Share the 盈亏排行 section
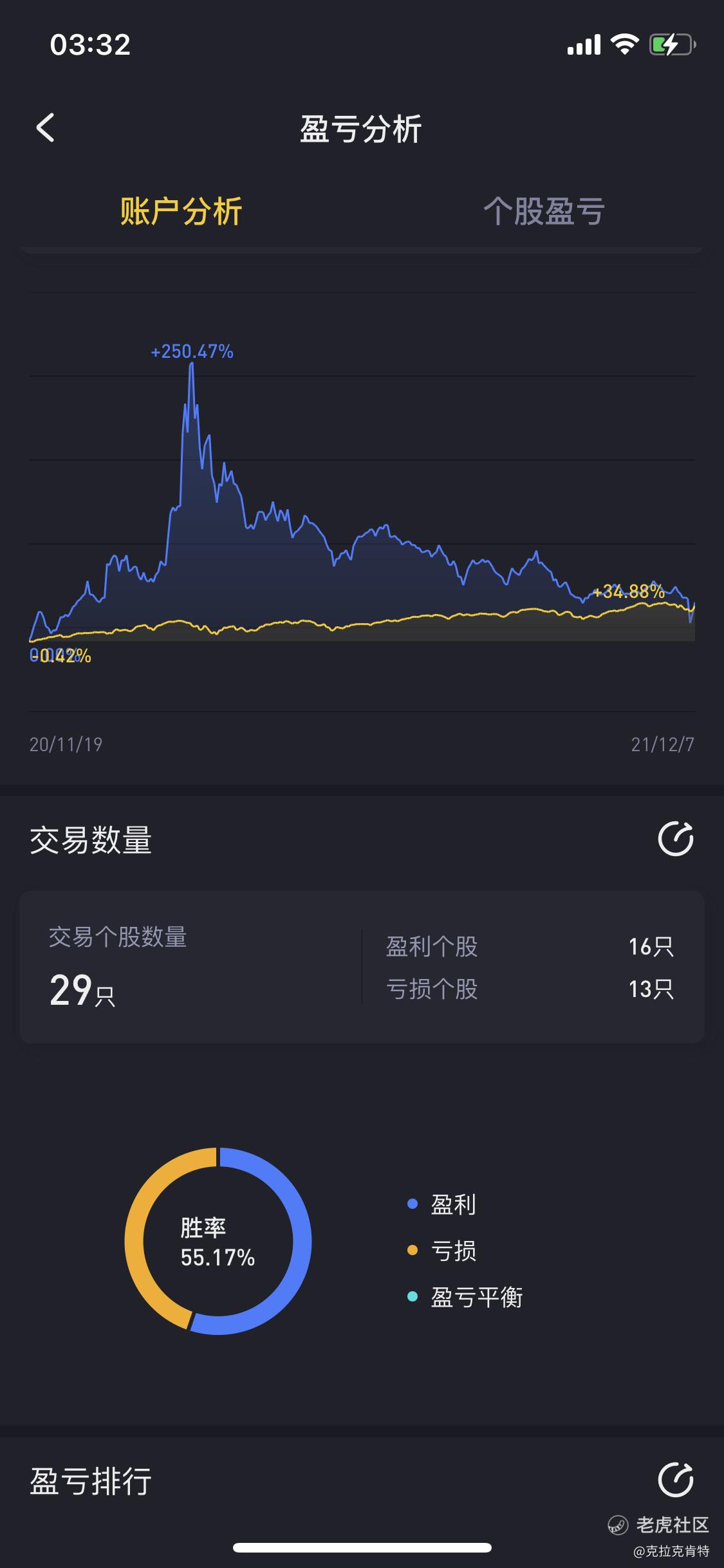Screen dimensions: 724x1568 point(675,1480)
